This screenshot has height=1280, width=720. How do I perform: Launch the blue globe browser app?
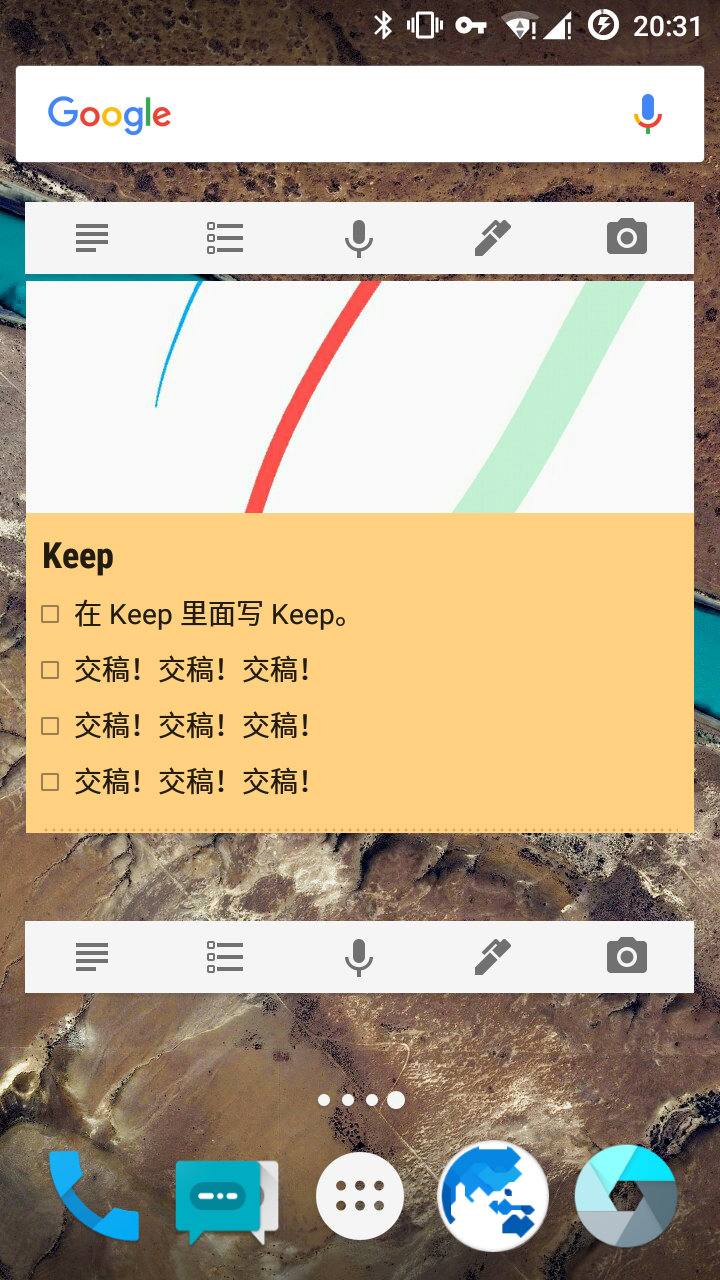(x=493, y=1197)
